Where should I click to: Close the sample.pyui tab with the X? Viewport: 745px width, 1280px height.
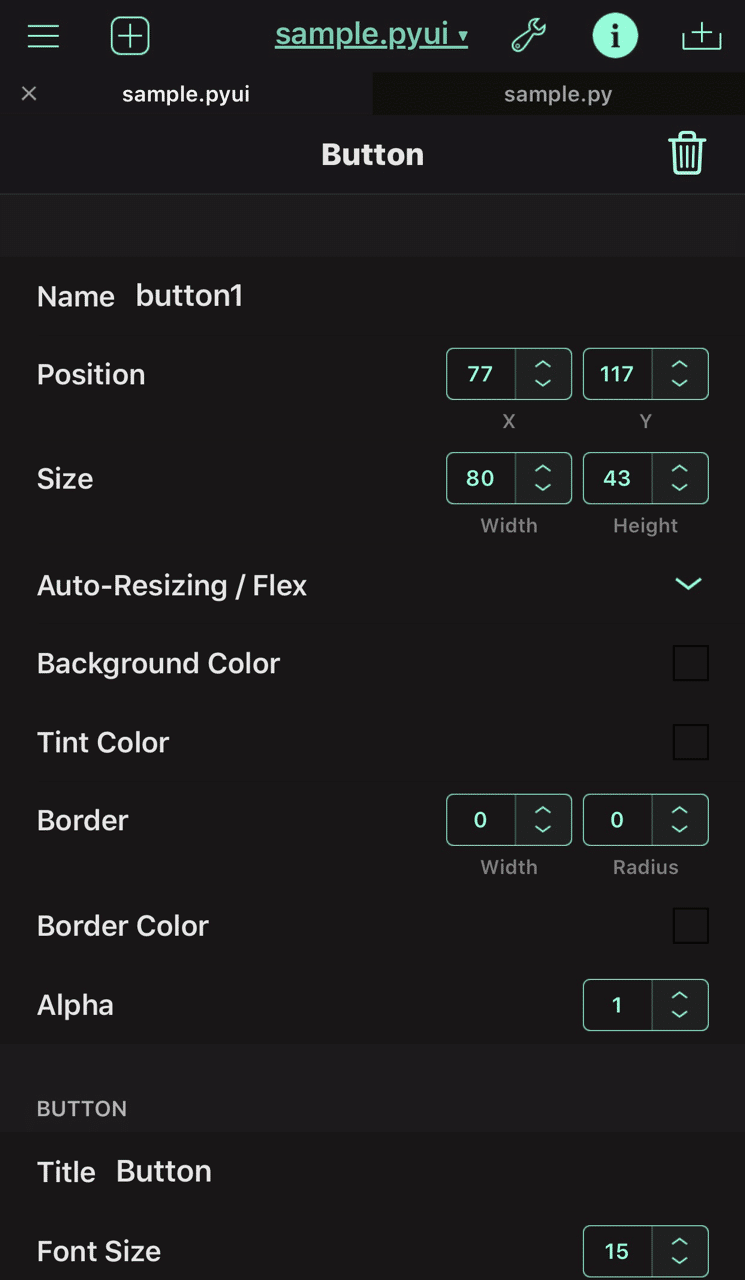(28, 94)
